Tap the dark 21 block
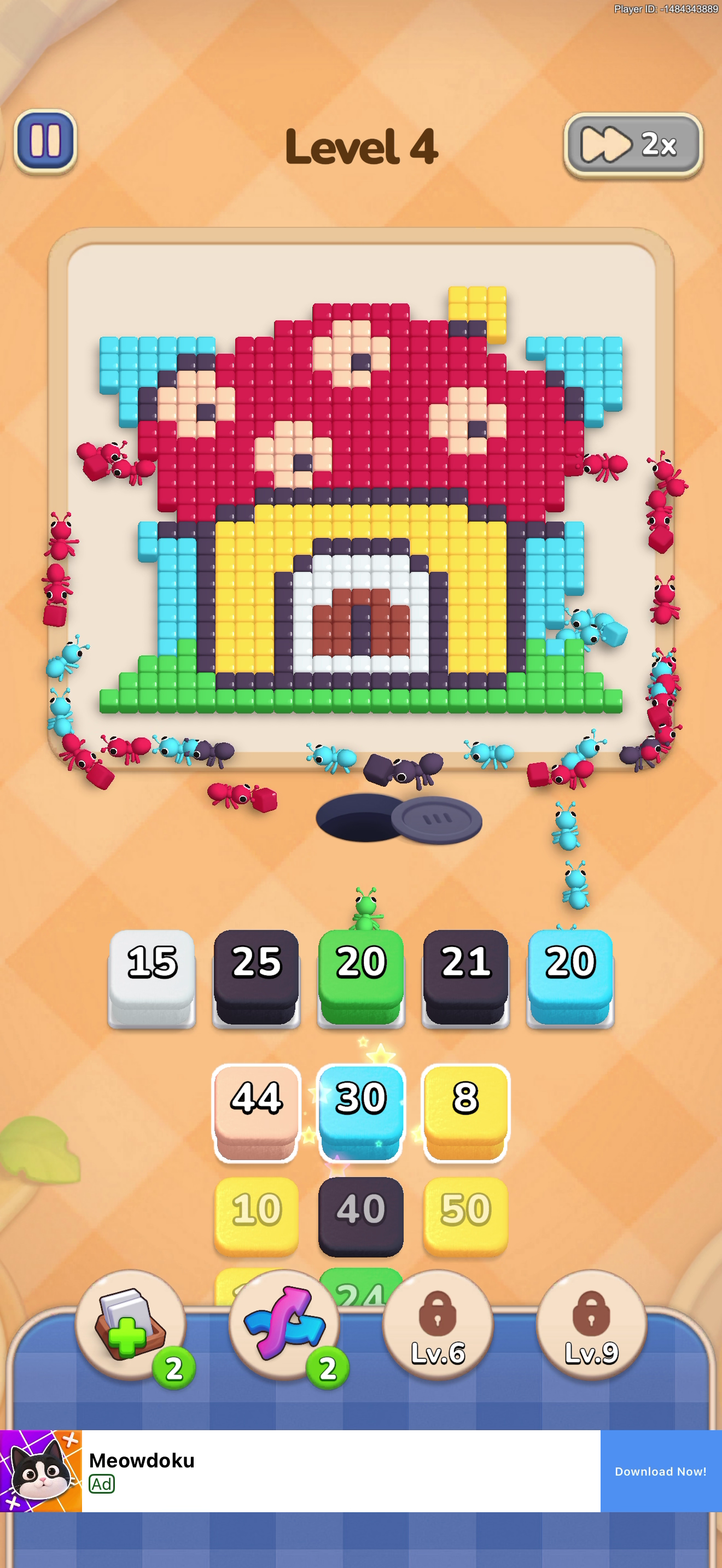The width and height of the screenshot is (722, 1568). pos(465,978)
